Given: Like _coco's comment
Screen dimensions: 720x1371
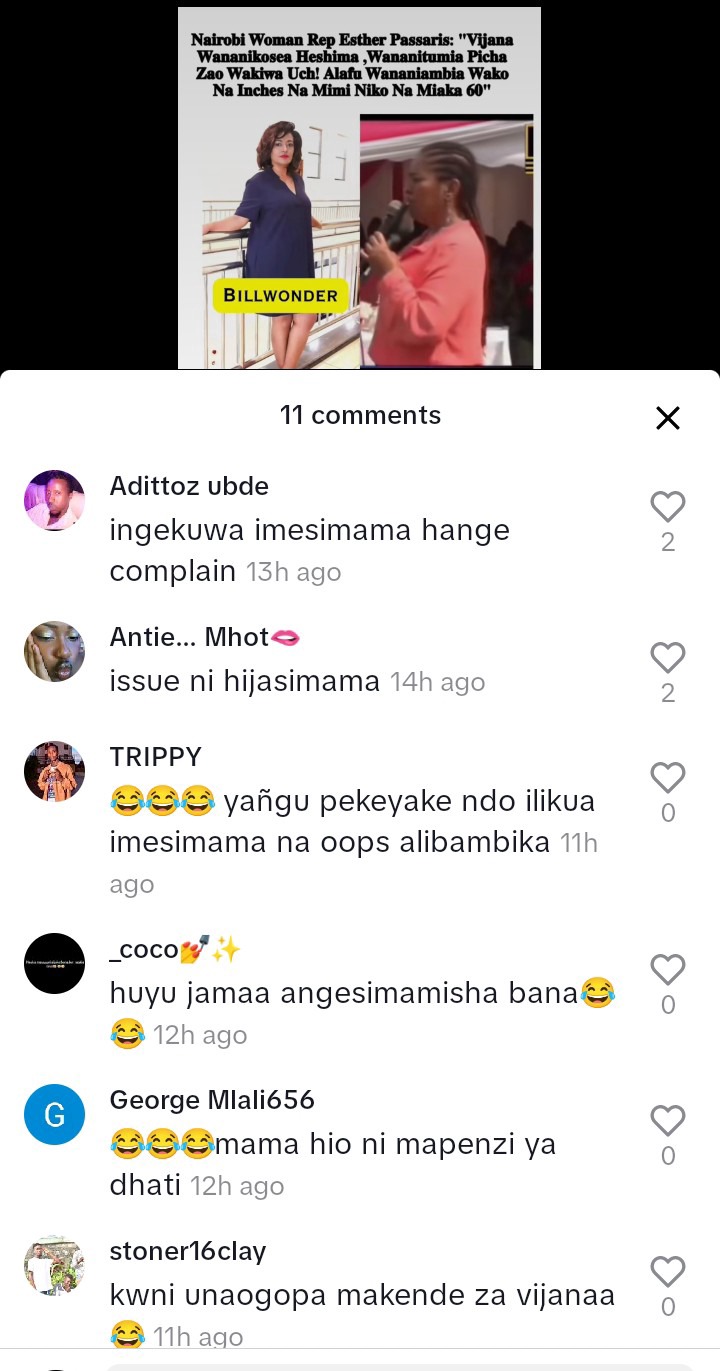Looking at the screenshot, I should click(x=667, y=969).
